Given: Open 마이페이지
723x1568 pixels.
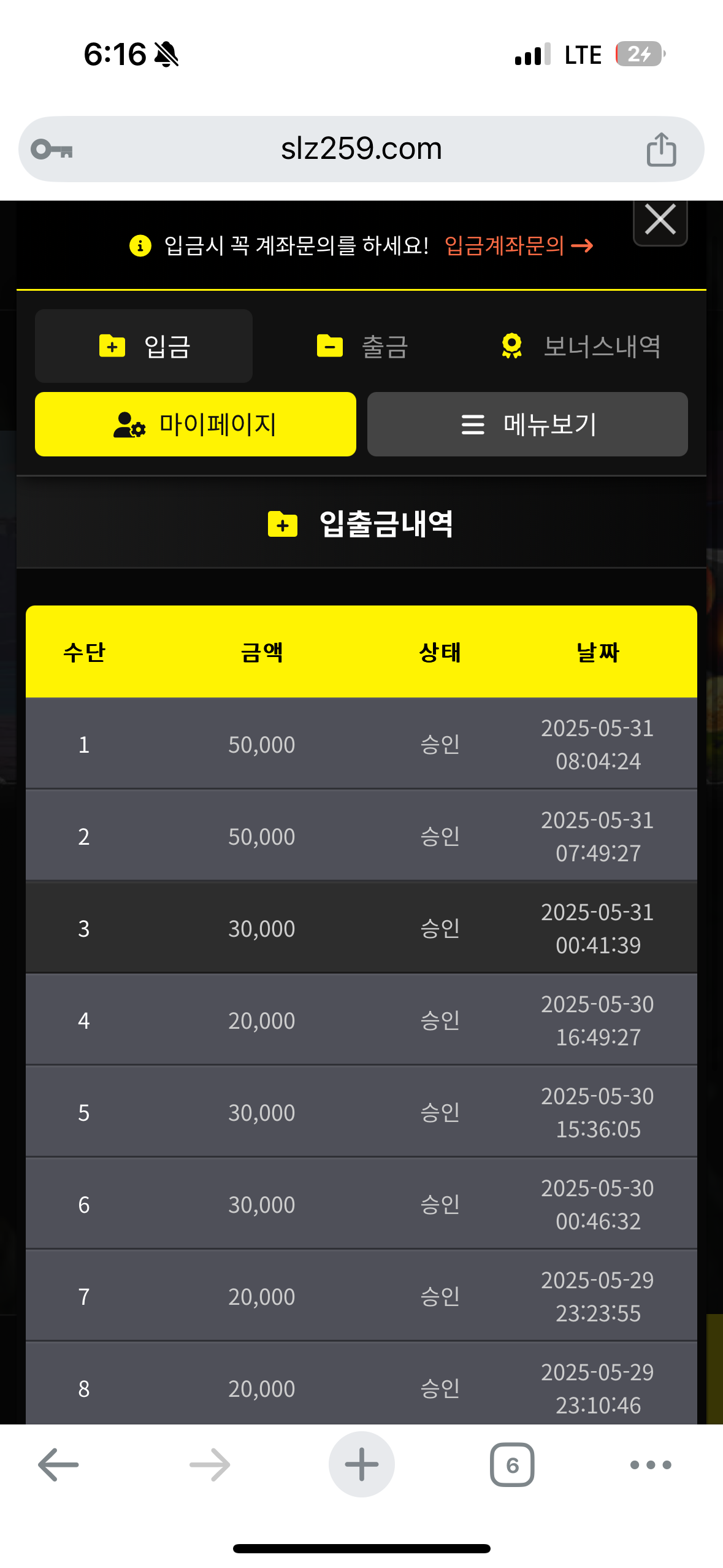Looking at the screenshot, I should [196, 425].
